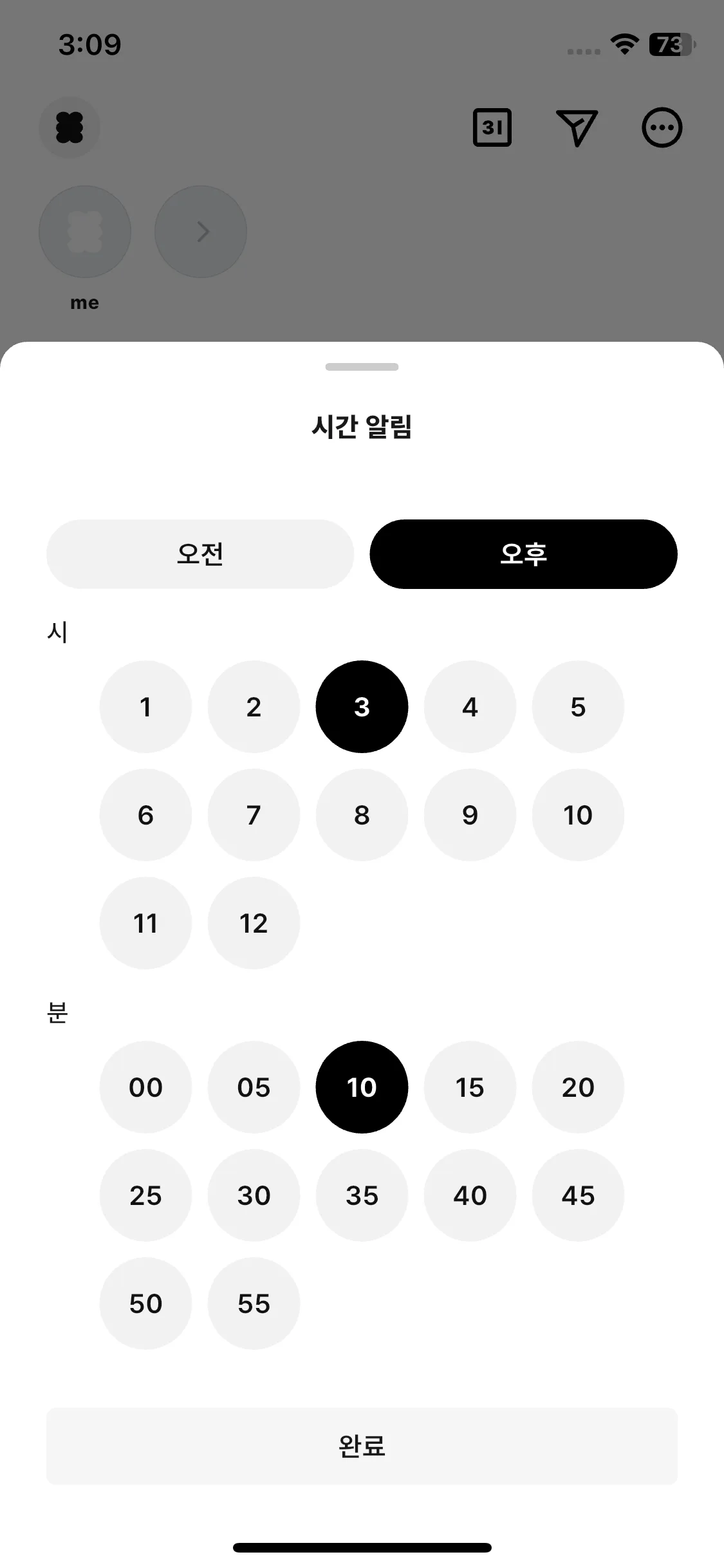Choose 20 minutes
Viewport: 724px width, 1568px height.
578,1087
